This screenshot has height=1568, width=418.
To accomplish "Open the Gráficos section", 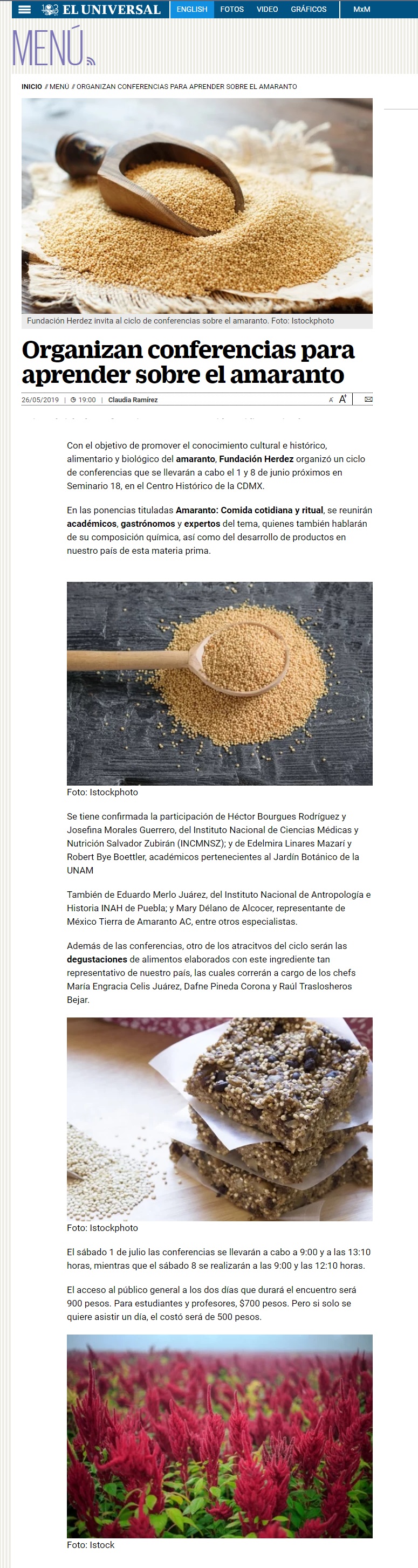I will point(309,9).
